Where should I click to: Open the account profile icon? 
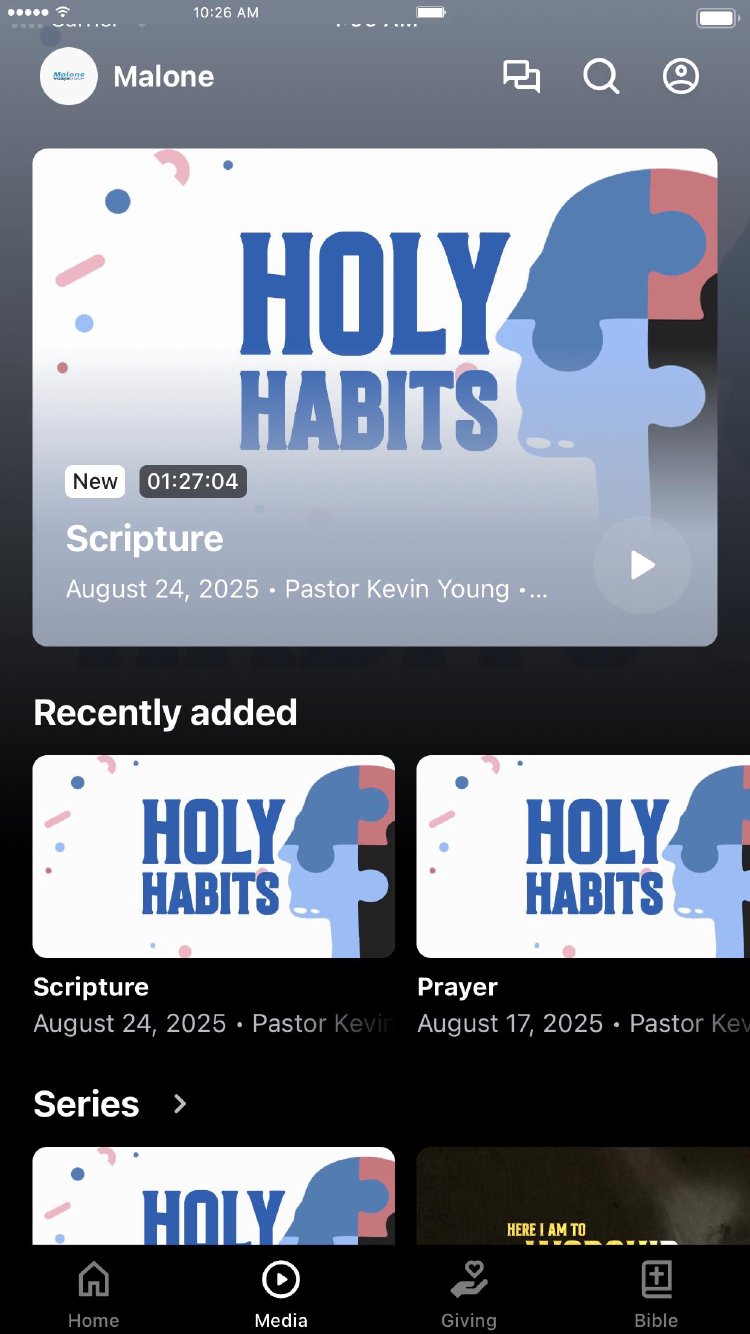(x=681, y=77)
